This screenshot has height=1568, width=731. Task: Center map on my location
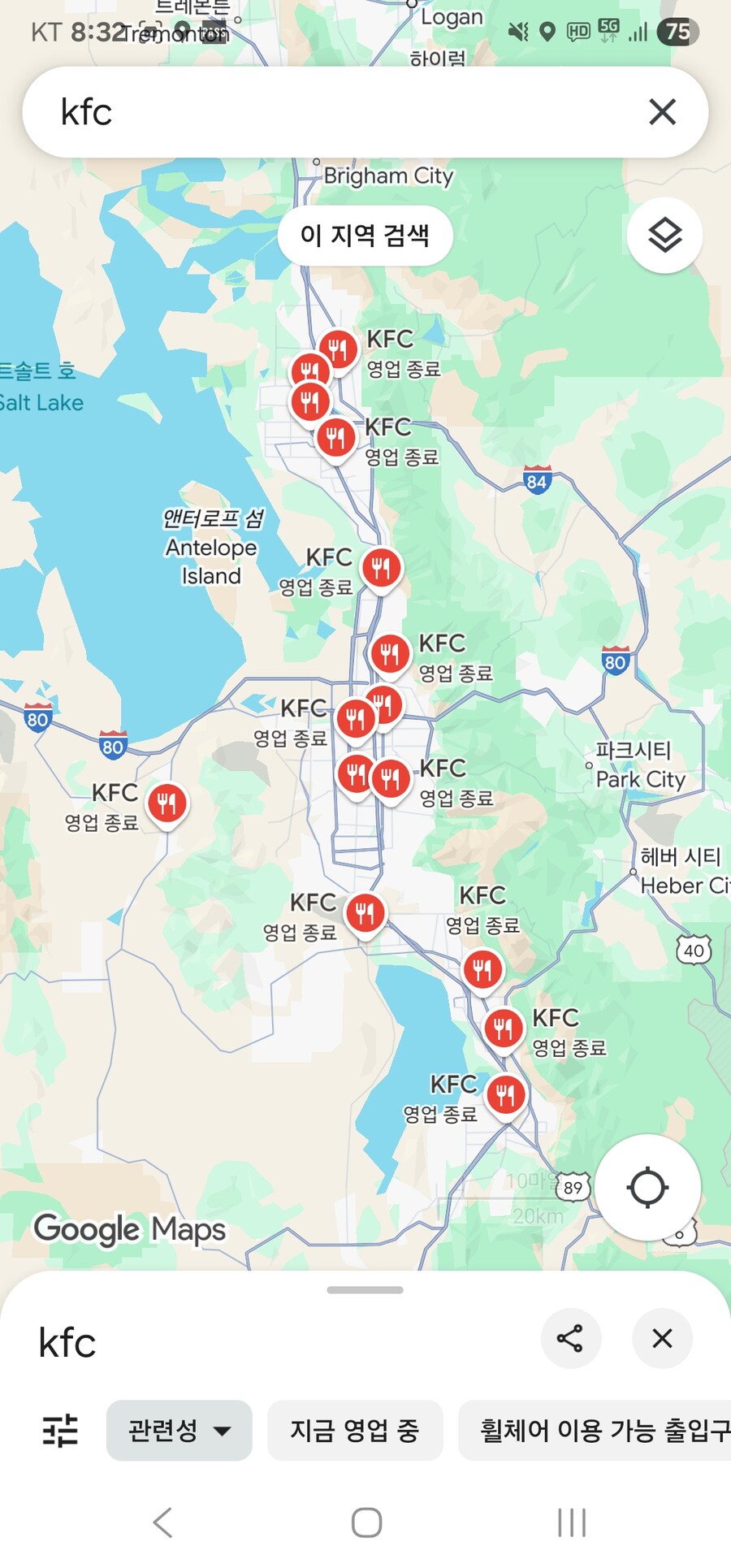[647, 1187]
